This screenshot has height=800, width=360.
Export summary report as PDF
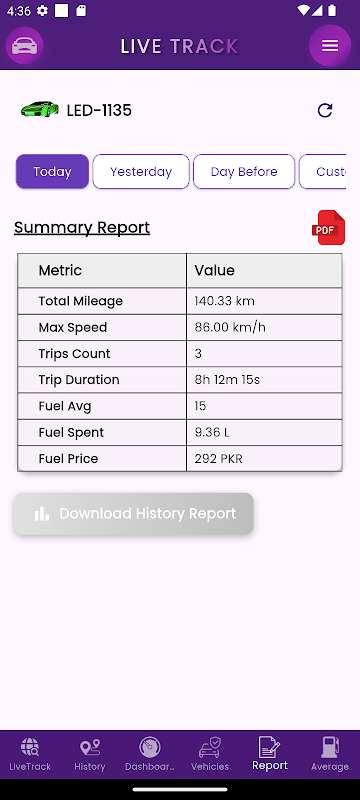pos(328,228)
